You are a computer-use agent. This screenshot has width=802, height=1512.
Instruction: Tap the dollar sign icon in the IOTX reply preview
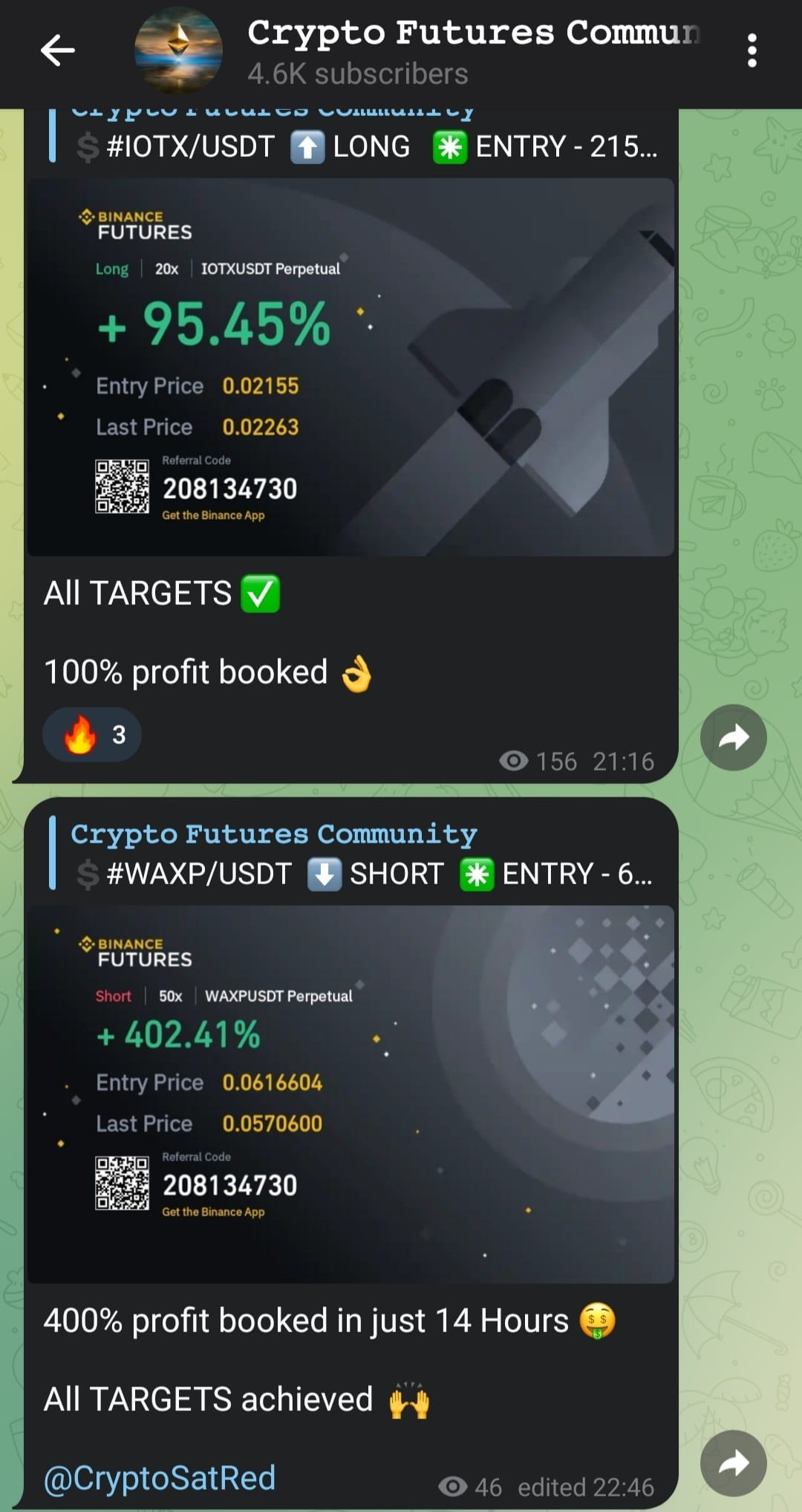(89, 146)
